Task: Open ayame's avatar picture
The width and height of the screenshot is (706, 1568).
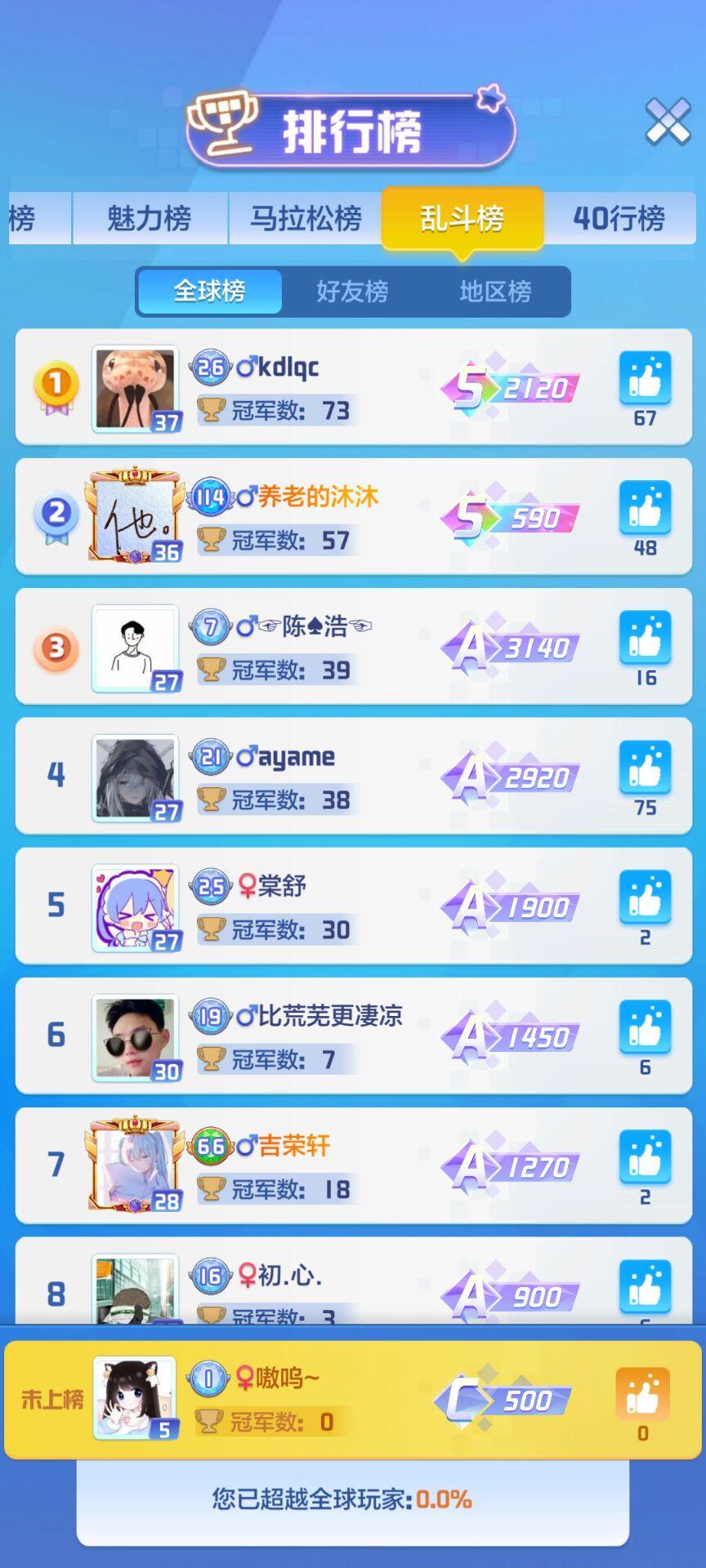Action: point(136,777)
